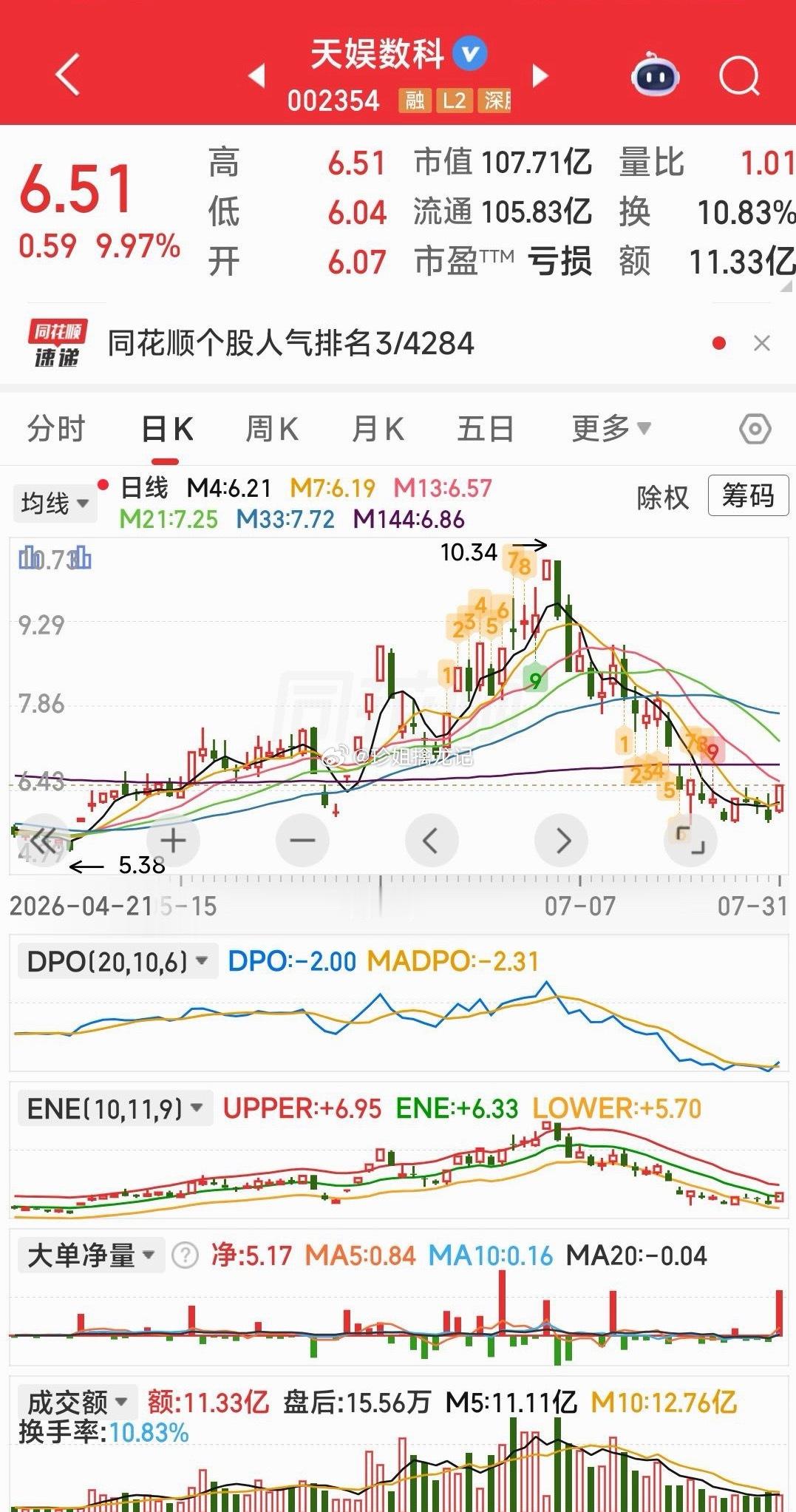Zoom in chart with plus button

173,840
